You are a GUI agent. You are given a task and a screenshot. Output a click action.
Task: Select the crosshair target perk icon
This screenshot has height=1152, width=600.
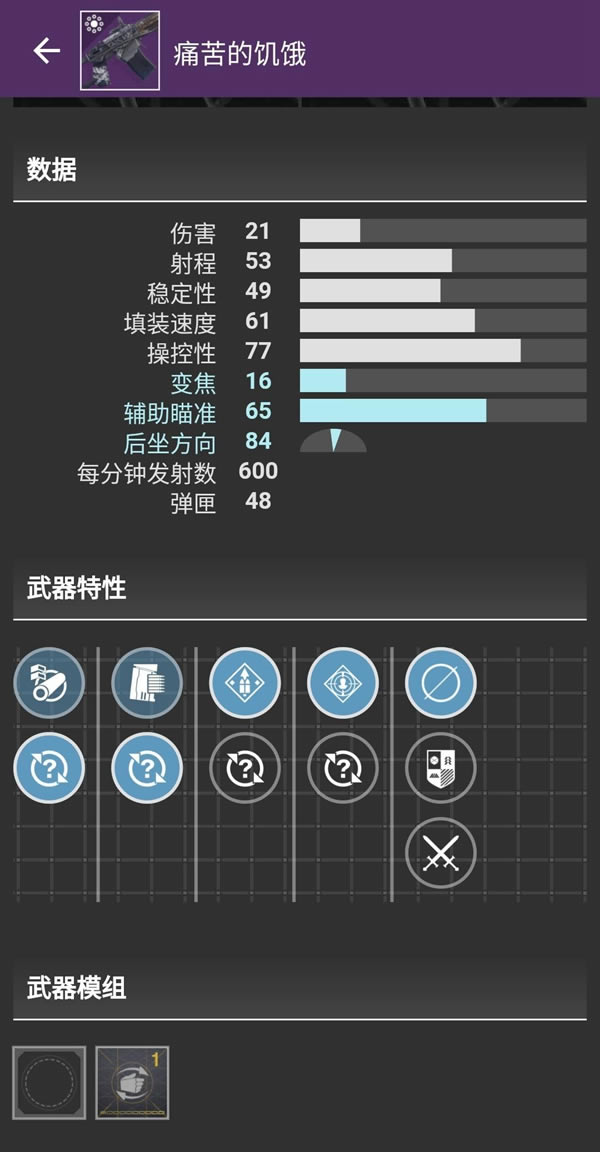click(x=343, y=683)
